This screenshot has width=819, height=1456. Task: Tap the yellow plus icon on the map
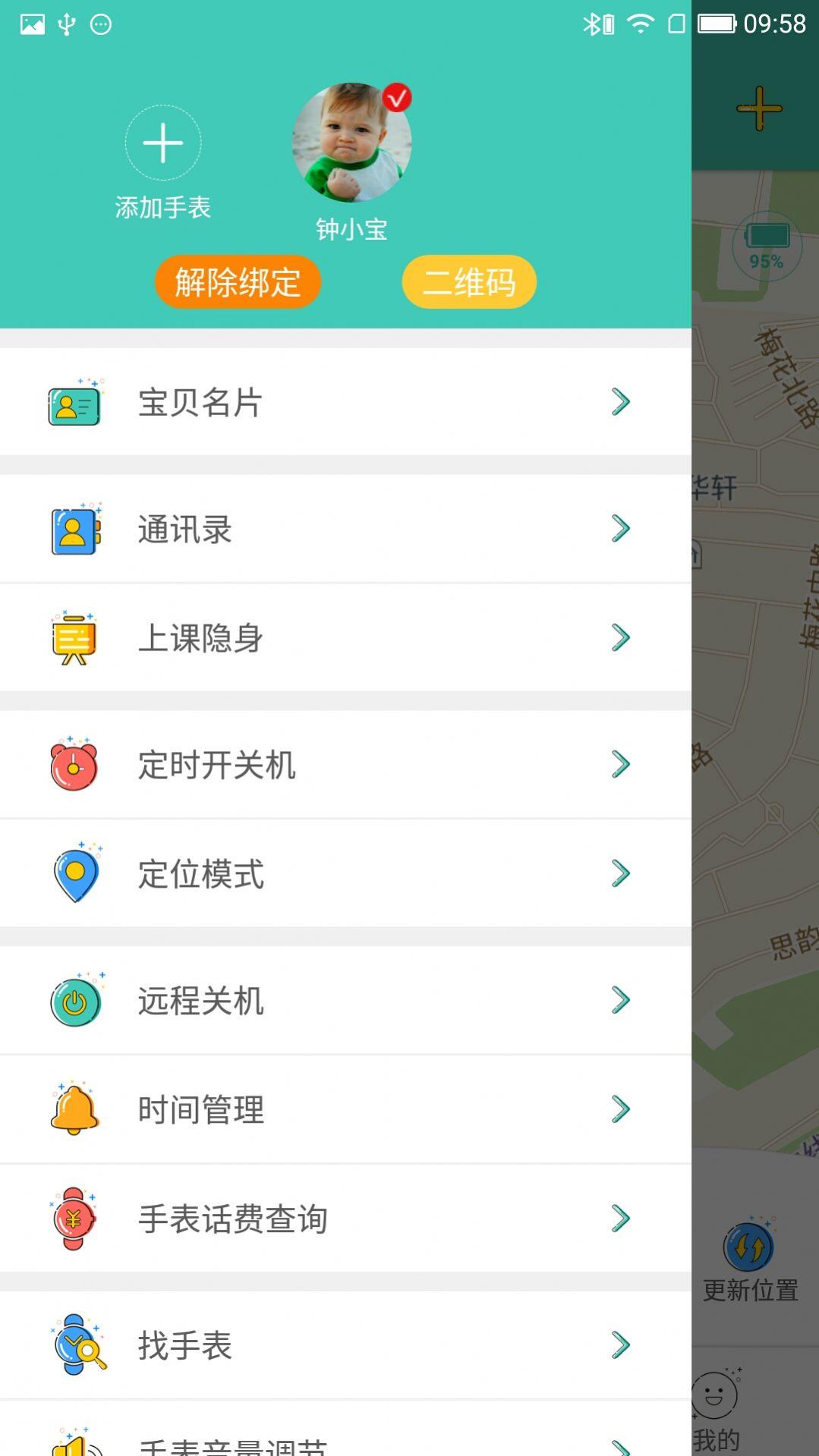click(x=759, y=108)
